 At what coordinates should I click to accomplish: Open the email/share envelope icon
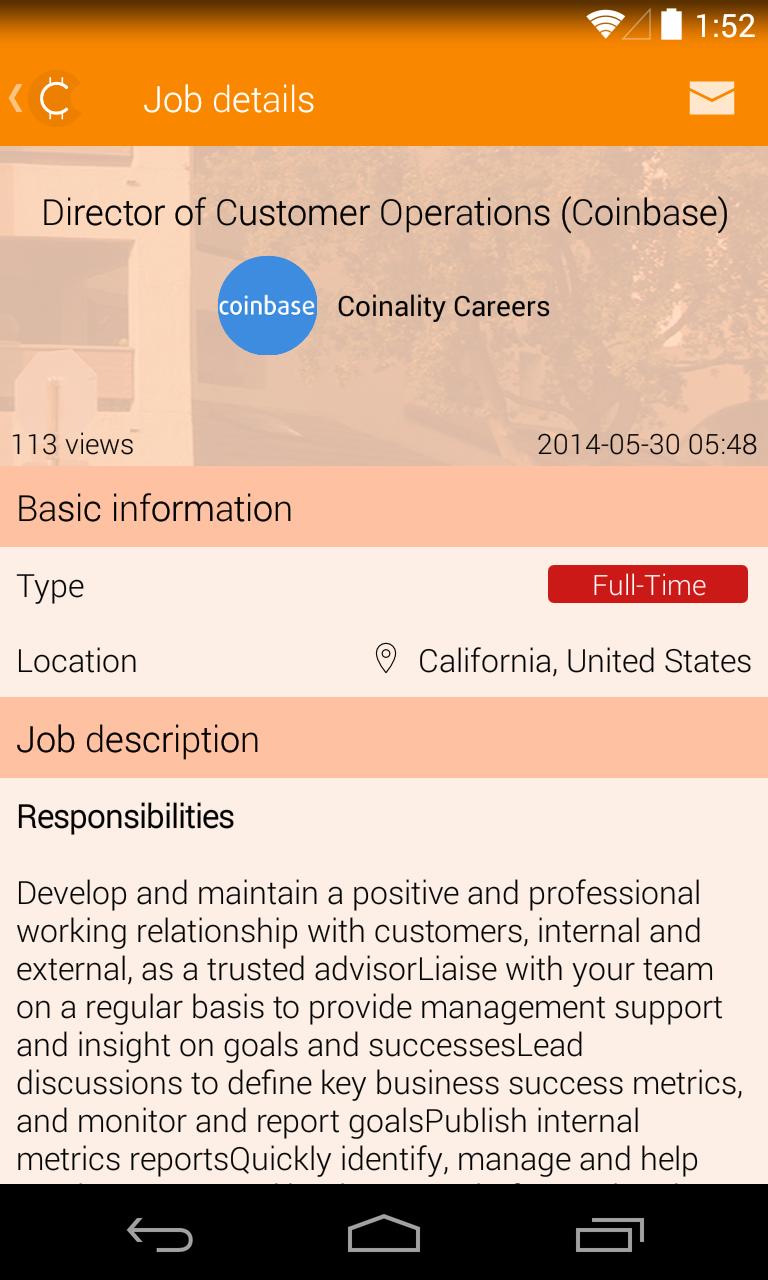click(x=712, y=98)
